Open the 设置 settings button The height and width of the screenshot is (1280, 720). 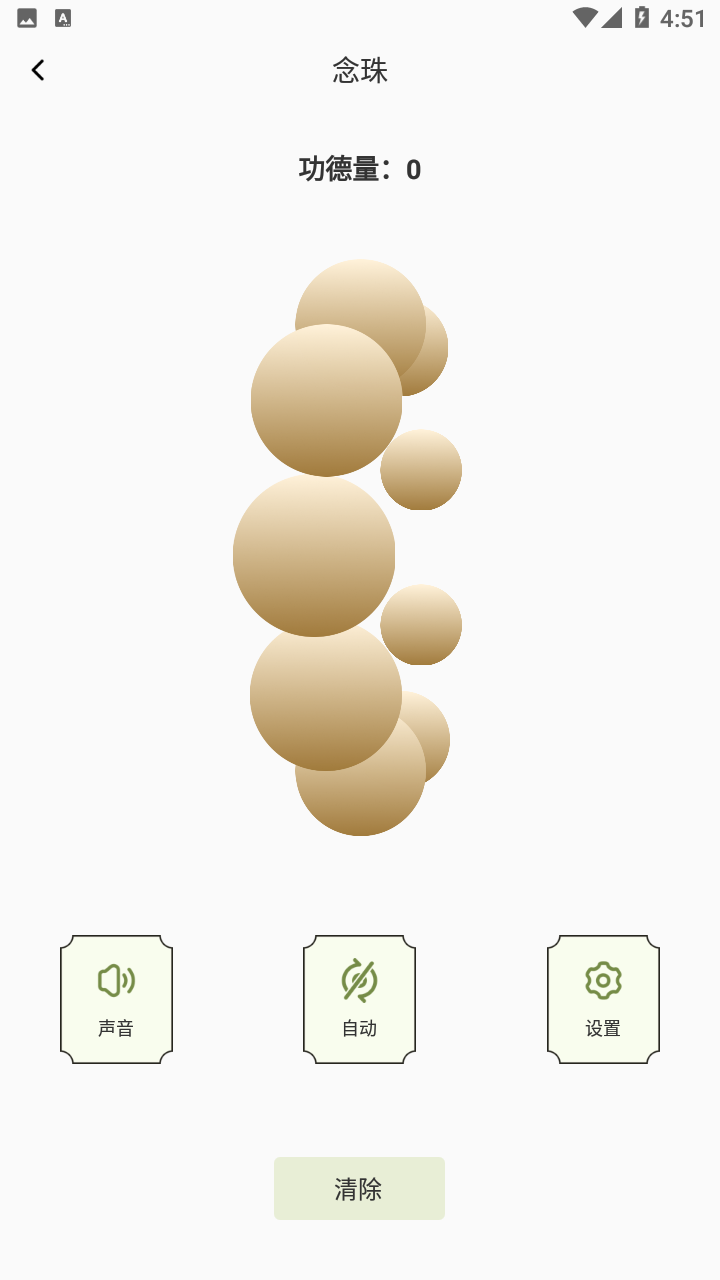click(603, 999)
